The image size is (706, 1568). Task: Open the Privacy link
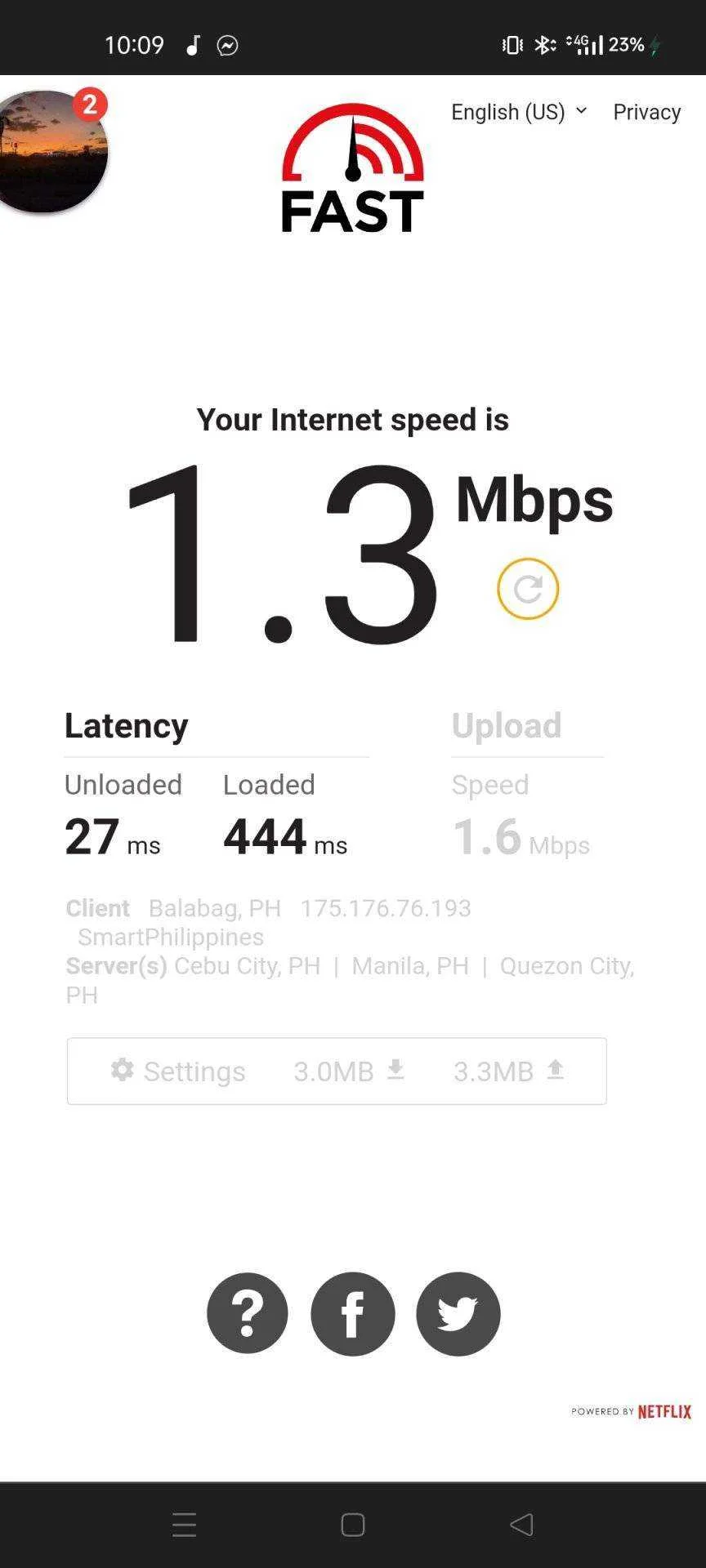[x=646, y=112]
